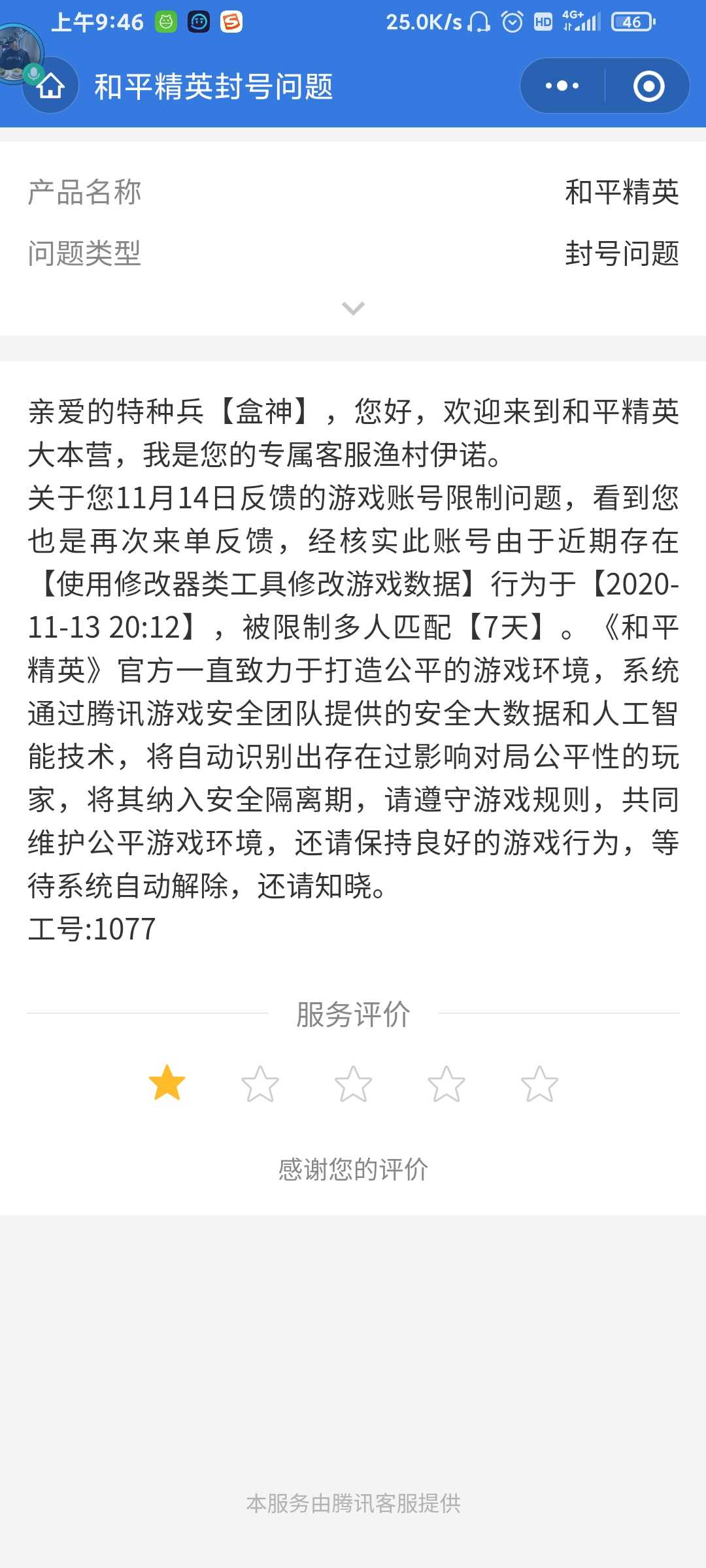Select the fourth rating star
The image size is (706, 1568).
[x=446, y=1083]
